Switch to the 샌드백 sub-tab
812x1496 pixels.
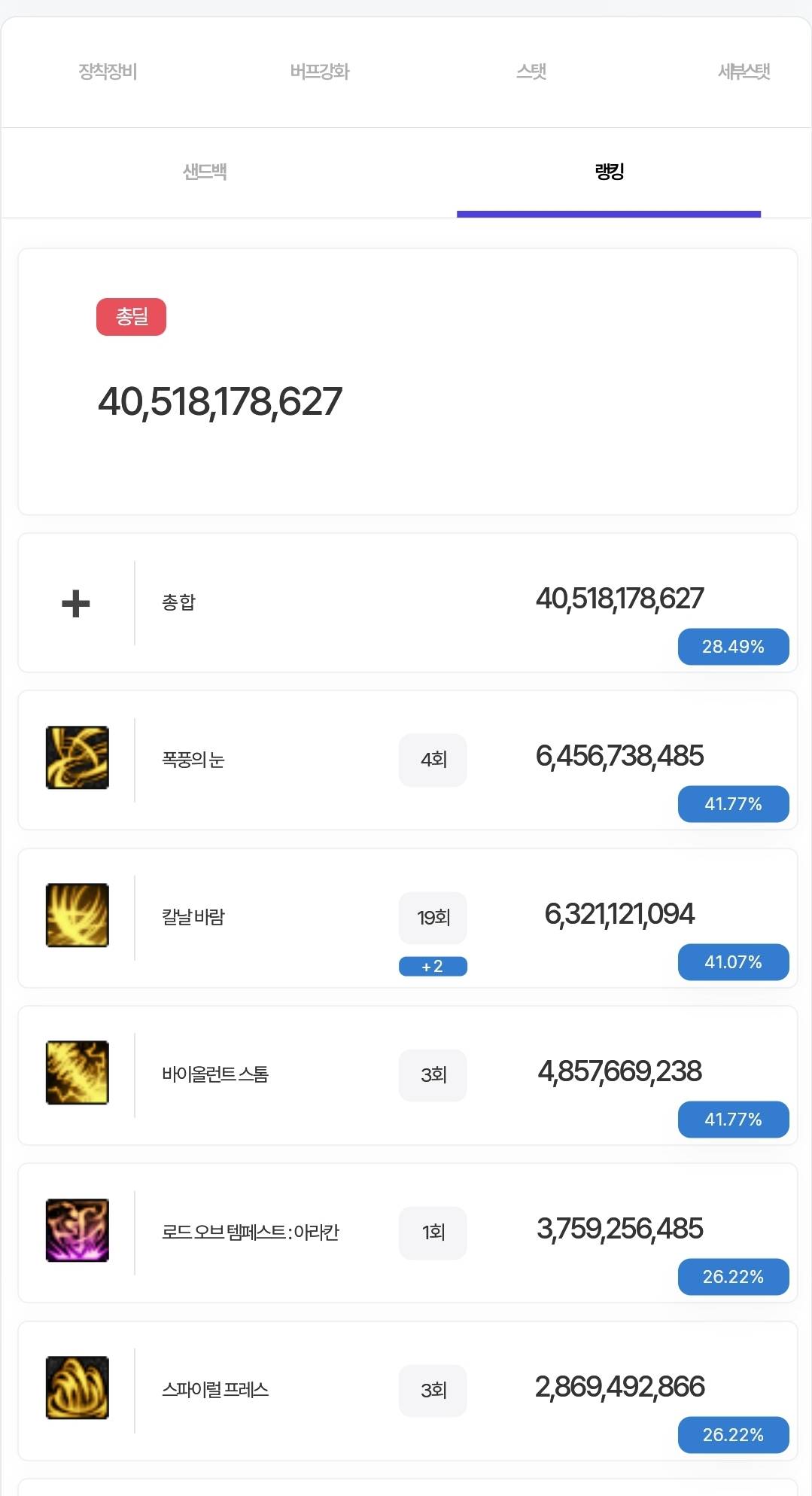pyautogui.click(x=205, y=172)
